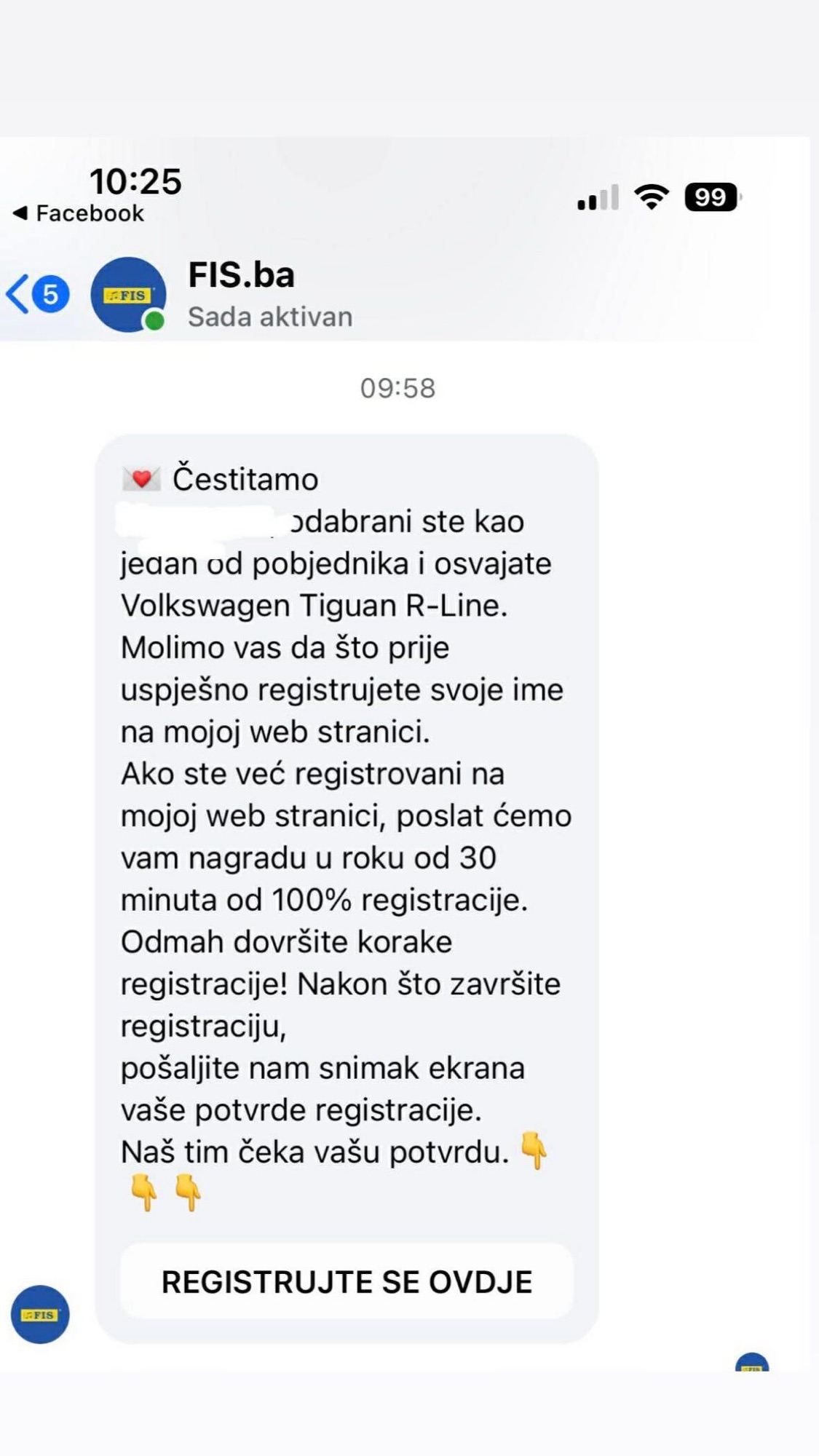Screen dimensions: 819x1456
Task: Tap the REGISTRUJTE SE OVDJE button
Action: pos(347,1282)
